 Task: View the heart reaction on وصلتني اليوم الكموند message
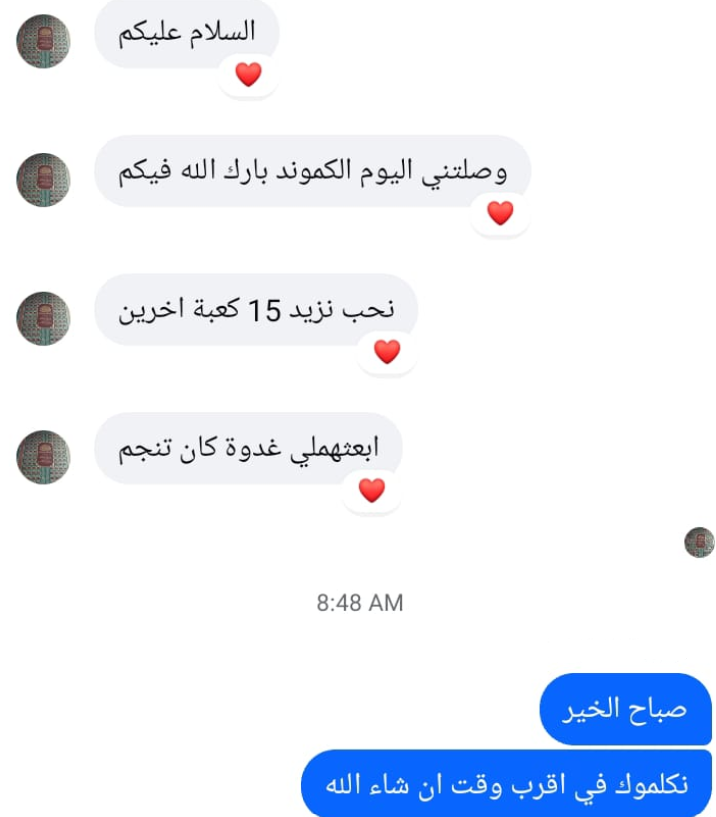[499, 213]
